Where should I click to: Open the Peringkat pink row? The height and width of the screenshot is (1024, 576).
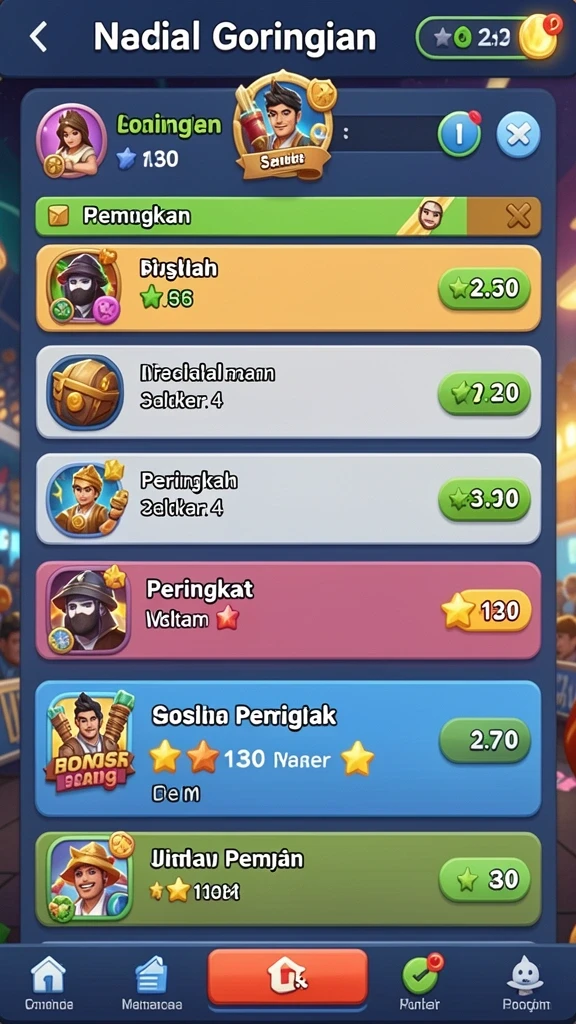pos(288,611)
